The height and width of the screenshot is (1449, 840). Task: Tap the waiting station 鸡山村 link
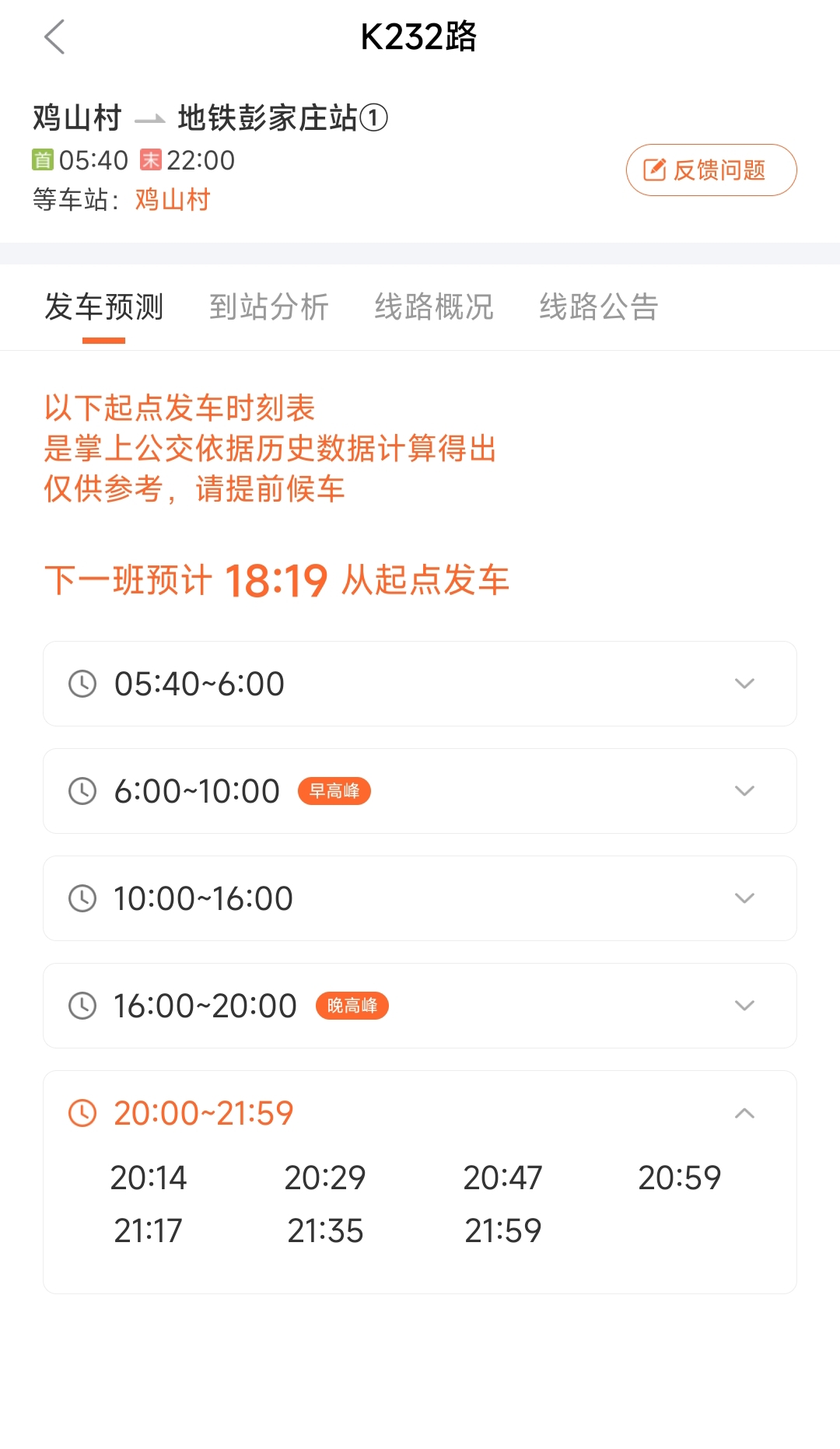pyautogui.click(x=173, y=200)
